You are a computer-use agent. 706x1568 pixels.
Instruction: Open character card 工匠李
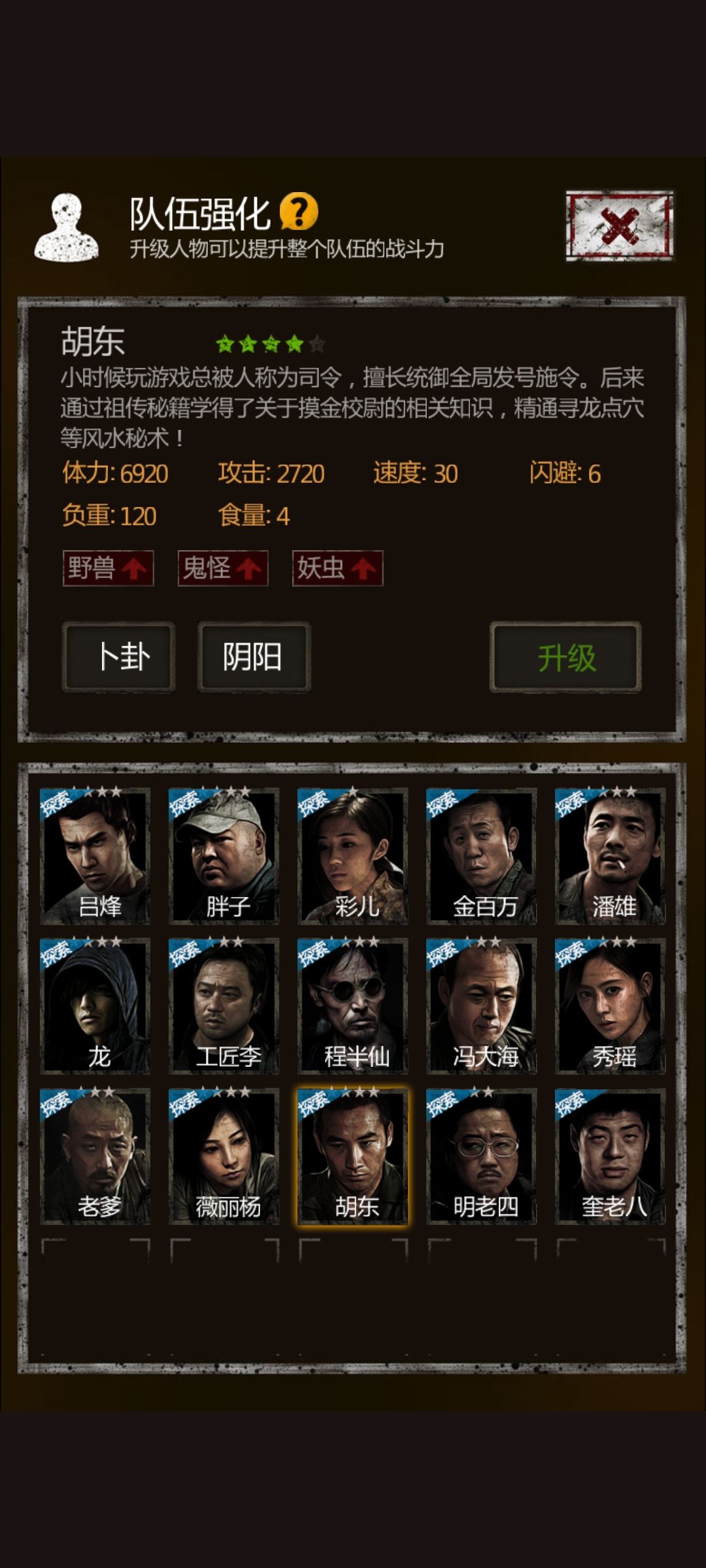pos(224,1006)
